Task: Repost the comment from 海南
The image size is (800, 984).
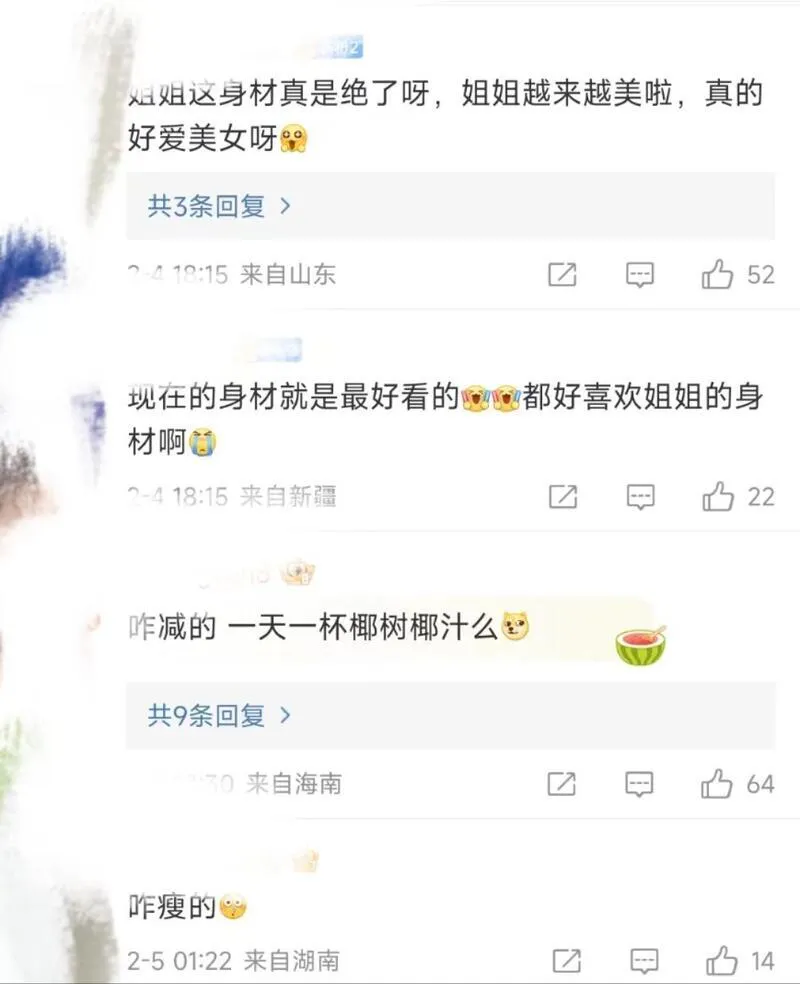Action: point(562,784)
